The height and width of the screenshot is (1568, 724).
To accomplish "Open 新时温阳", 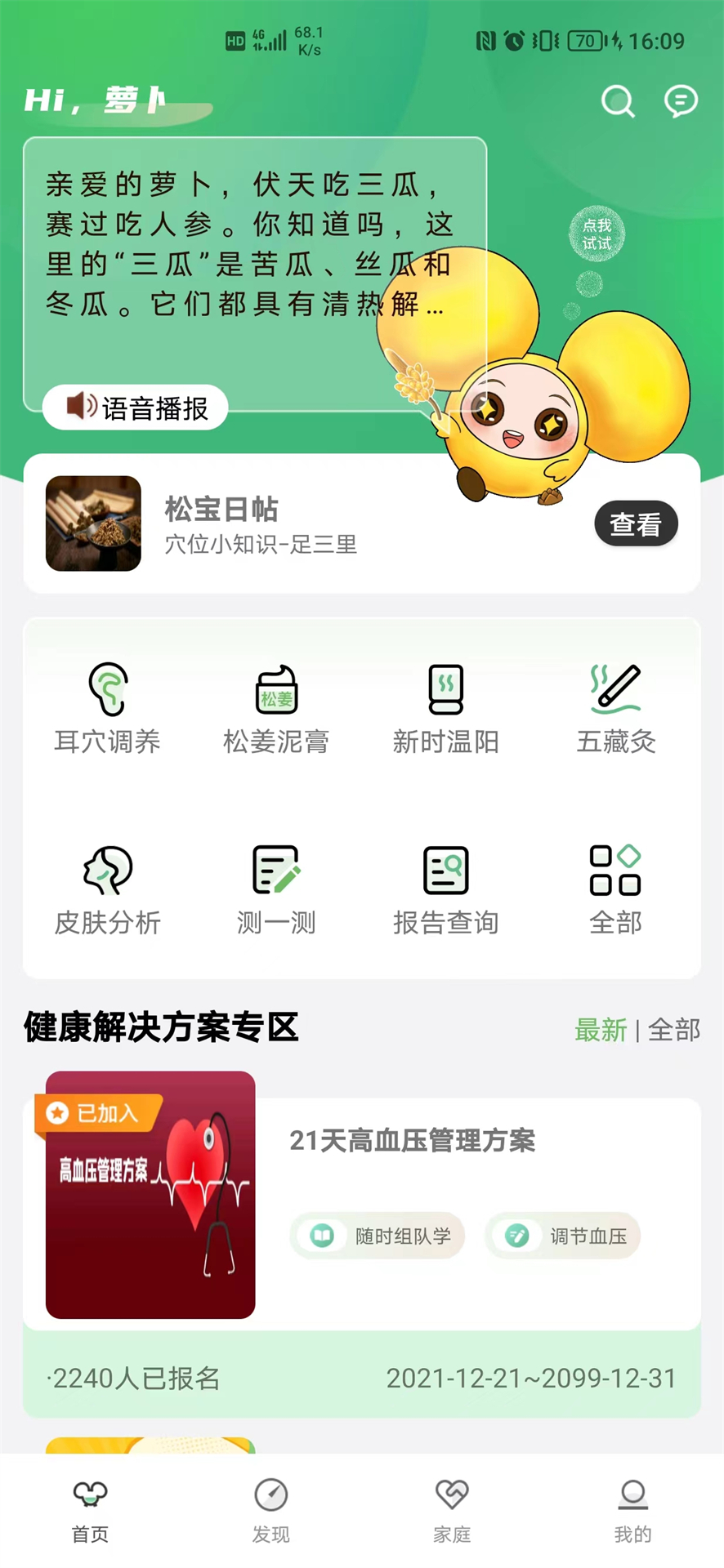I will (x=445, y=707).
